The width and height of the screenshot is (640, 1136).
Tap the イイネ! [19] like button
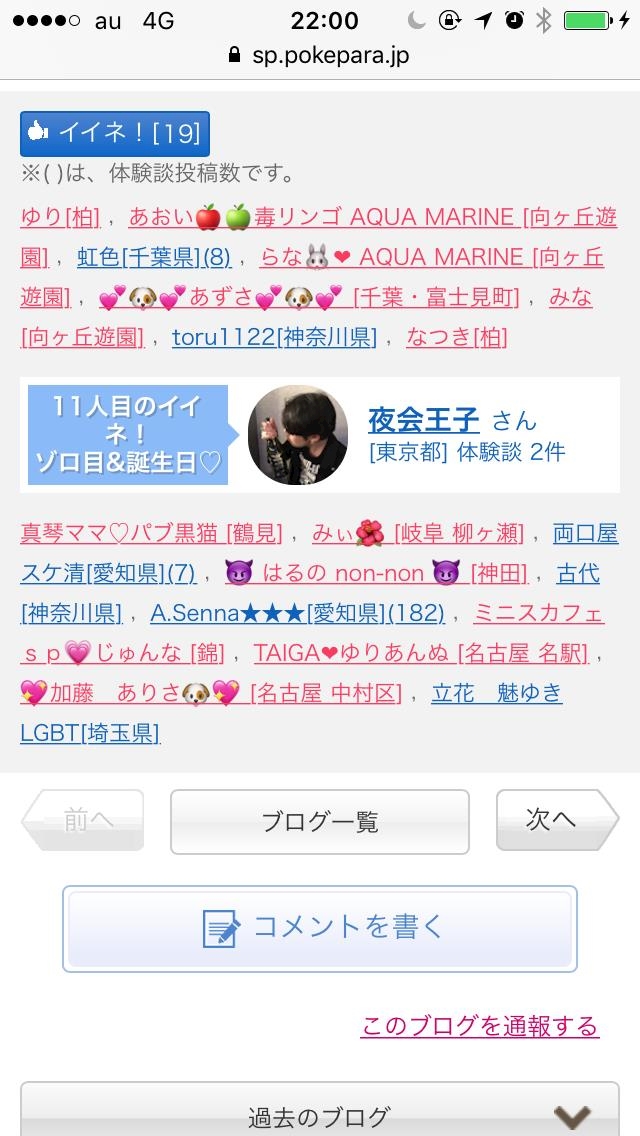point(115,133)
